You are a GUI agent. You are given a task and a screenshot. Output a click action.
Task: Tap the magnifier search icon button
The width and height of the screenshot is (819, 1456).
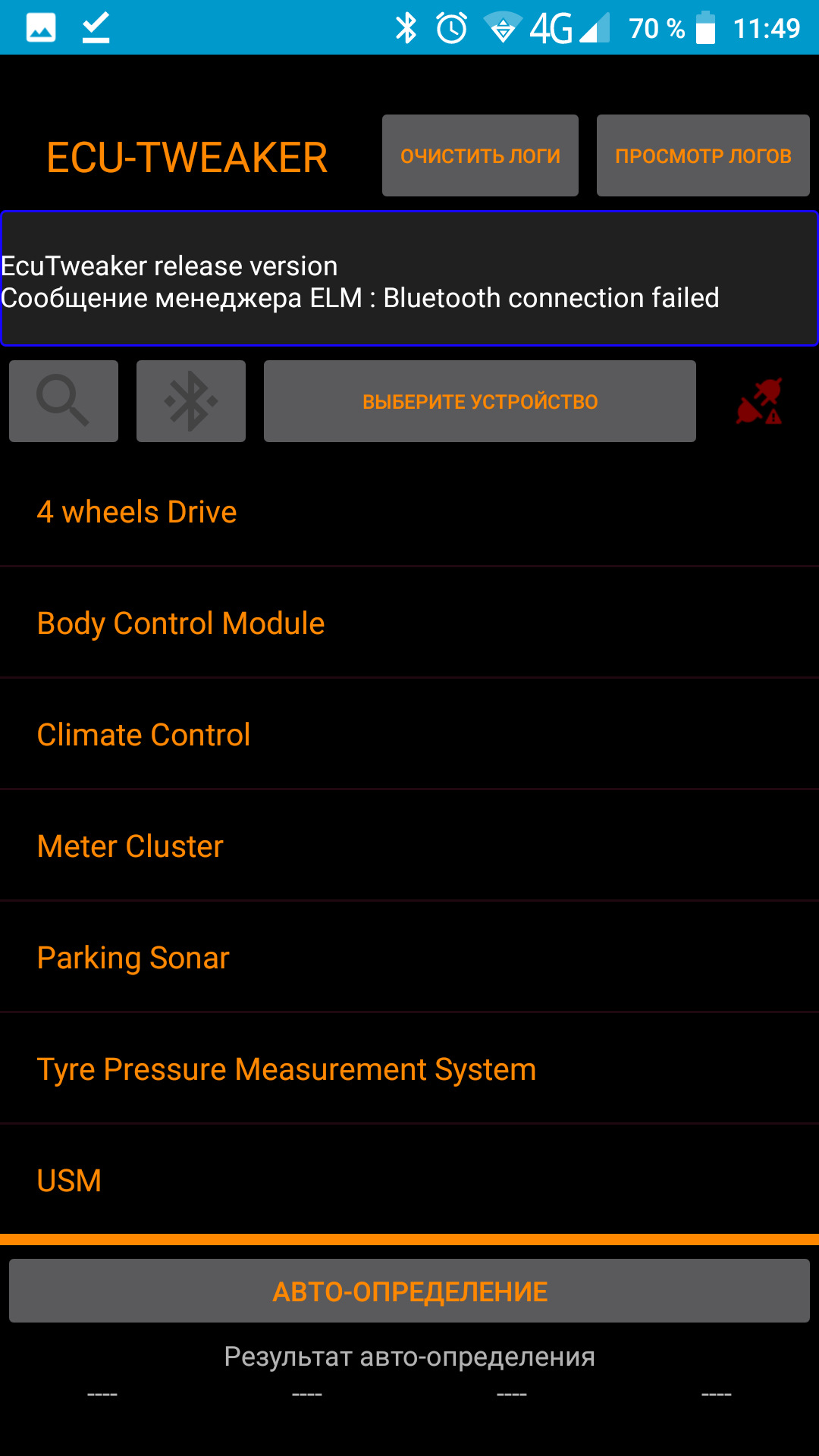point(64,401)
